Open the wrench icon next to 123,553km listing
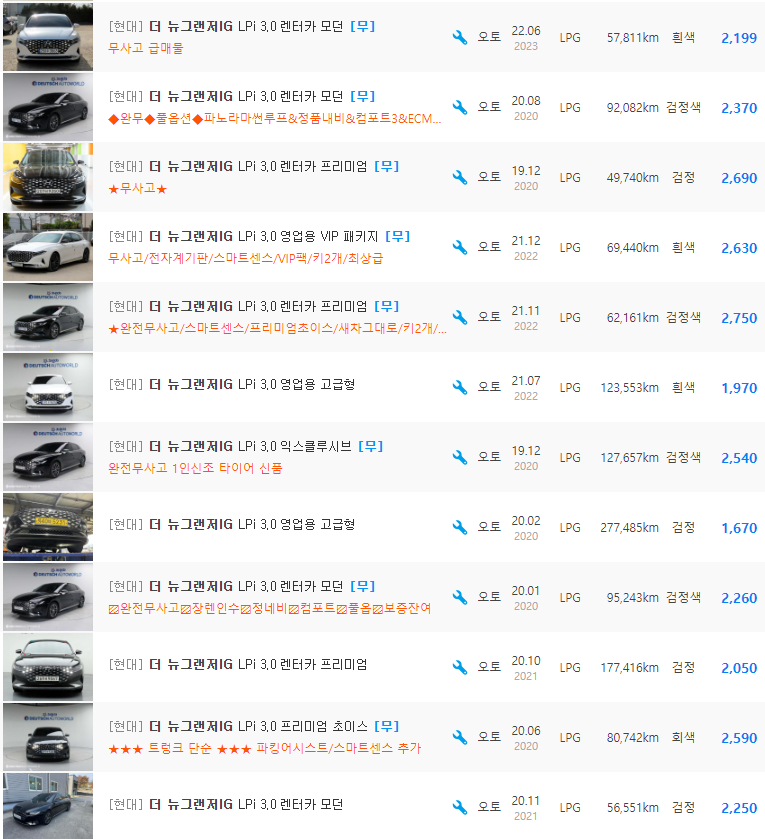This screenshot has height=839, width=765. pos(460,383)
